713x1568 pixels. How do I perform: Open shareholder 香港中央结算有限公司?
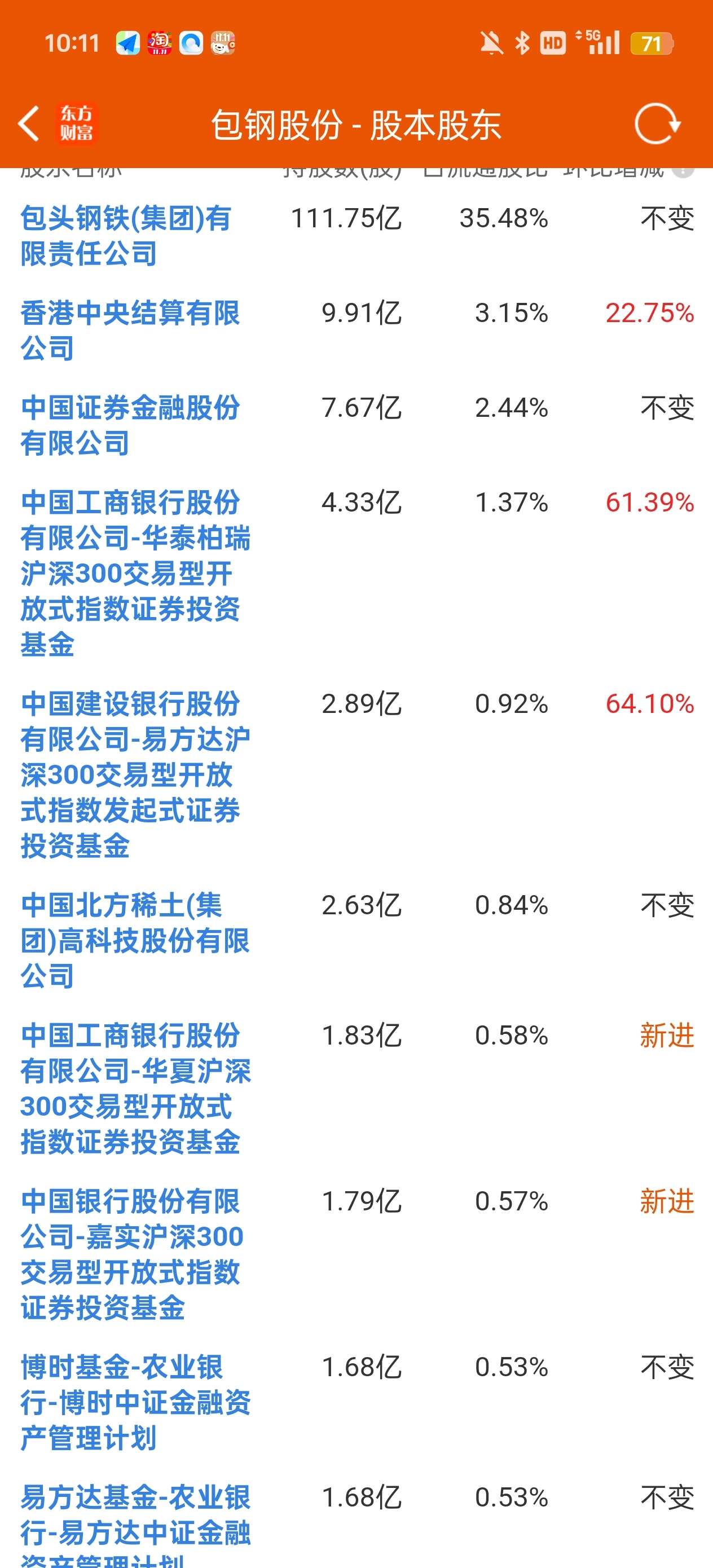[x=130, y=330]
